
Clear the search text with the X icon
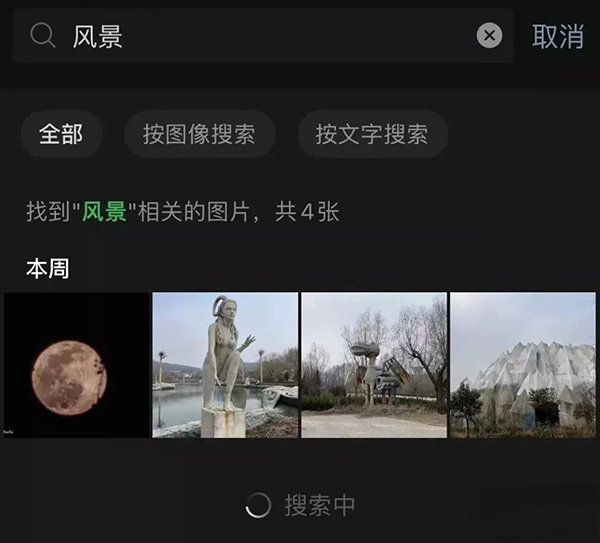click(x=489, y=36)
